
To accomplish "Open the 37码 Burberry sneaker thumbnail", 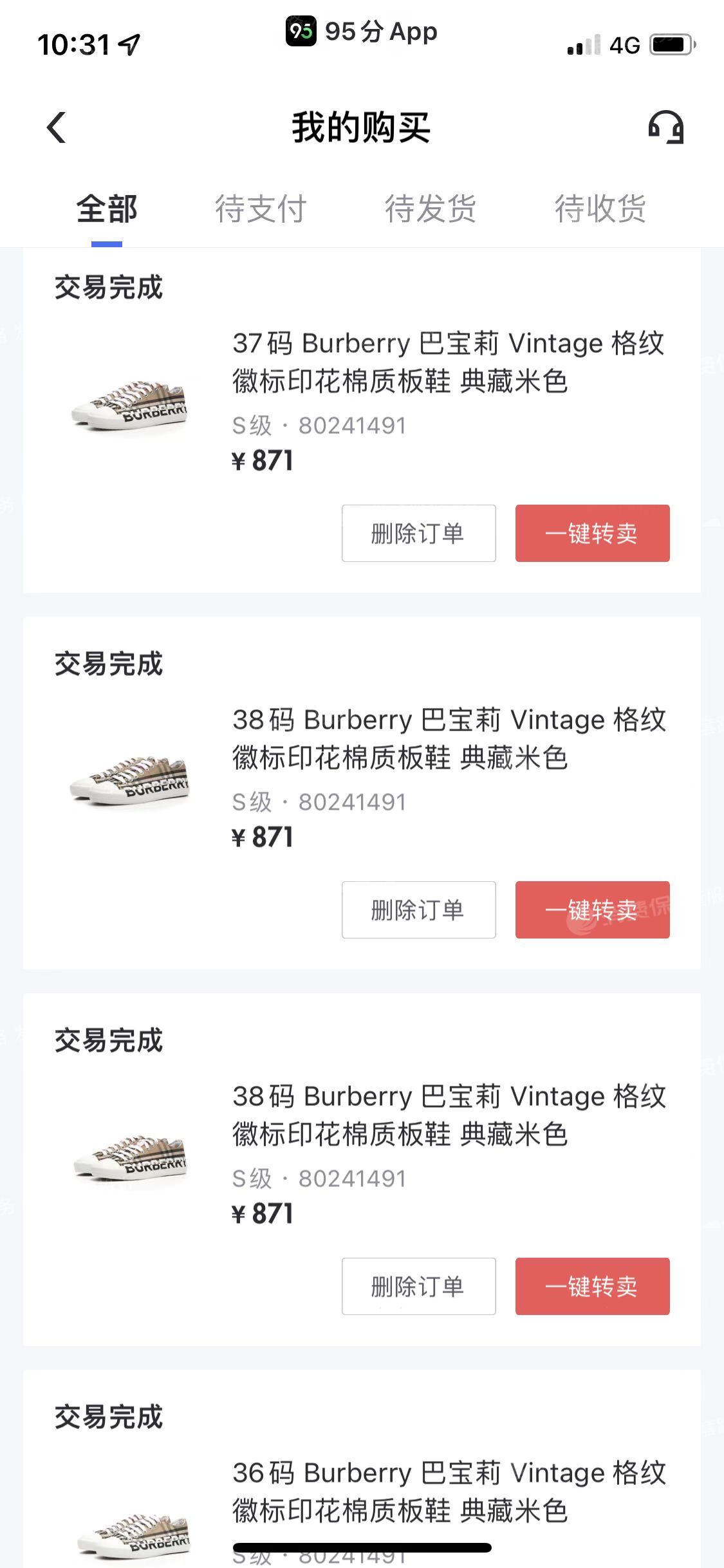I will (x=128, y=406).
